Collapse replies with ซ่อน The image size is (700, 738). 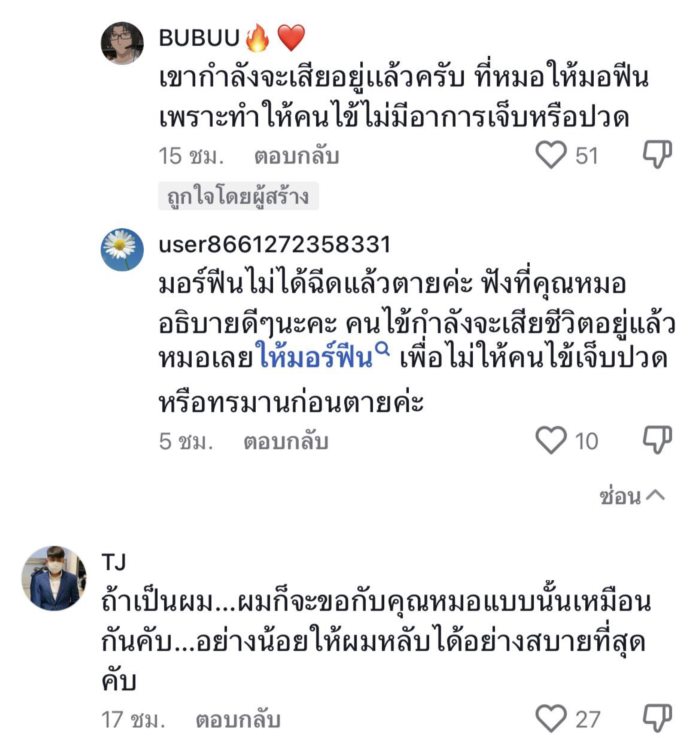pos(632,496)
